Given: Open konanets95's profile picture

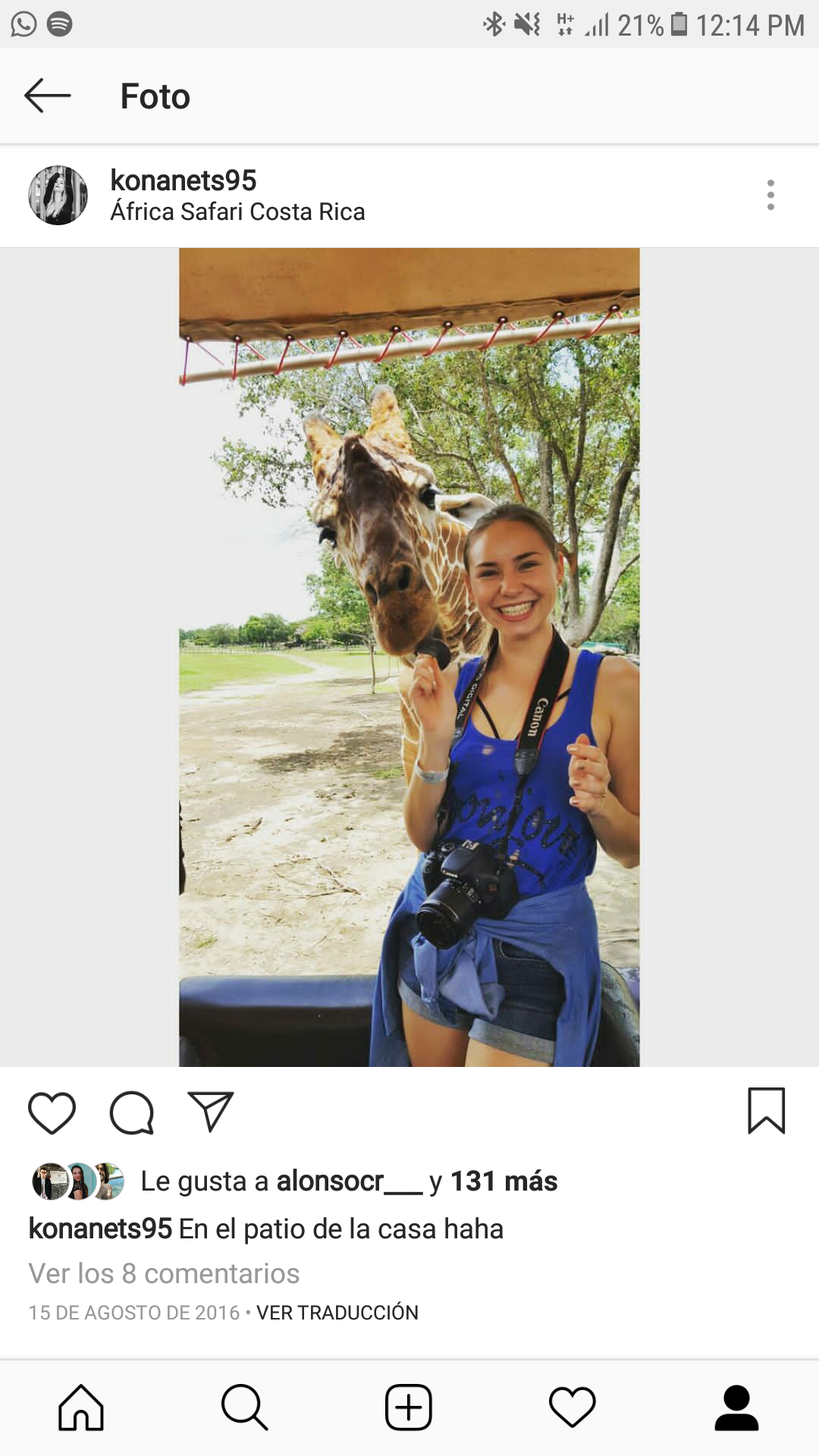Looking at the screenshot, I should point(58,195).
